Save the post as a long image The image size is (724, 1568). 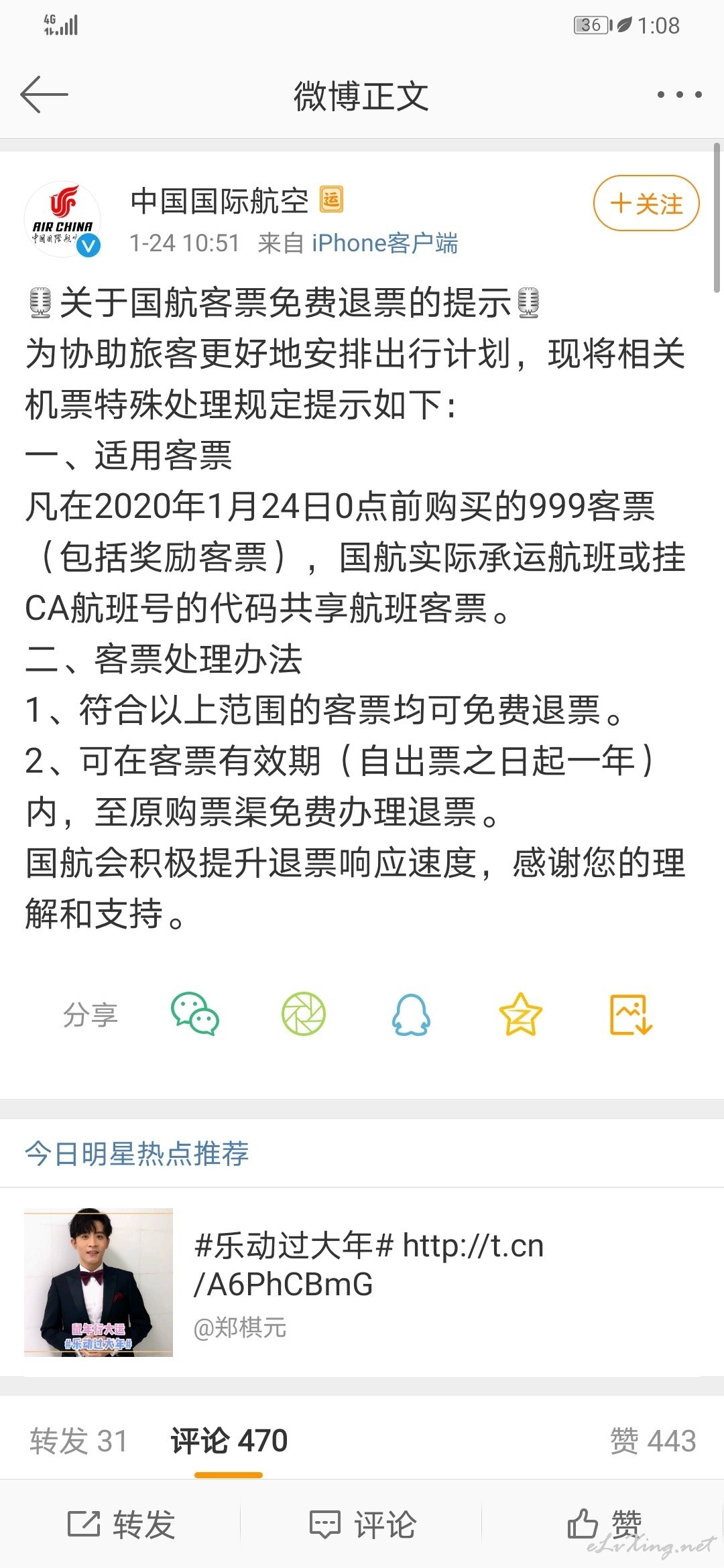(631, 1014)
